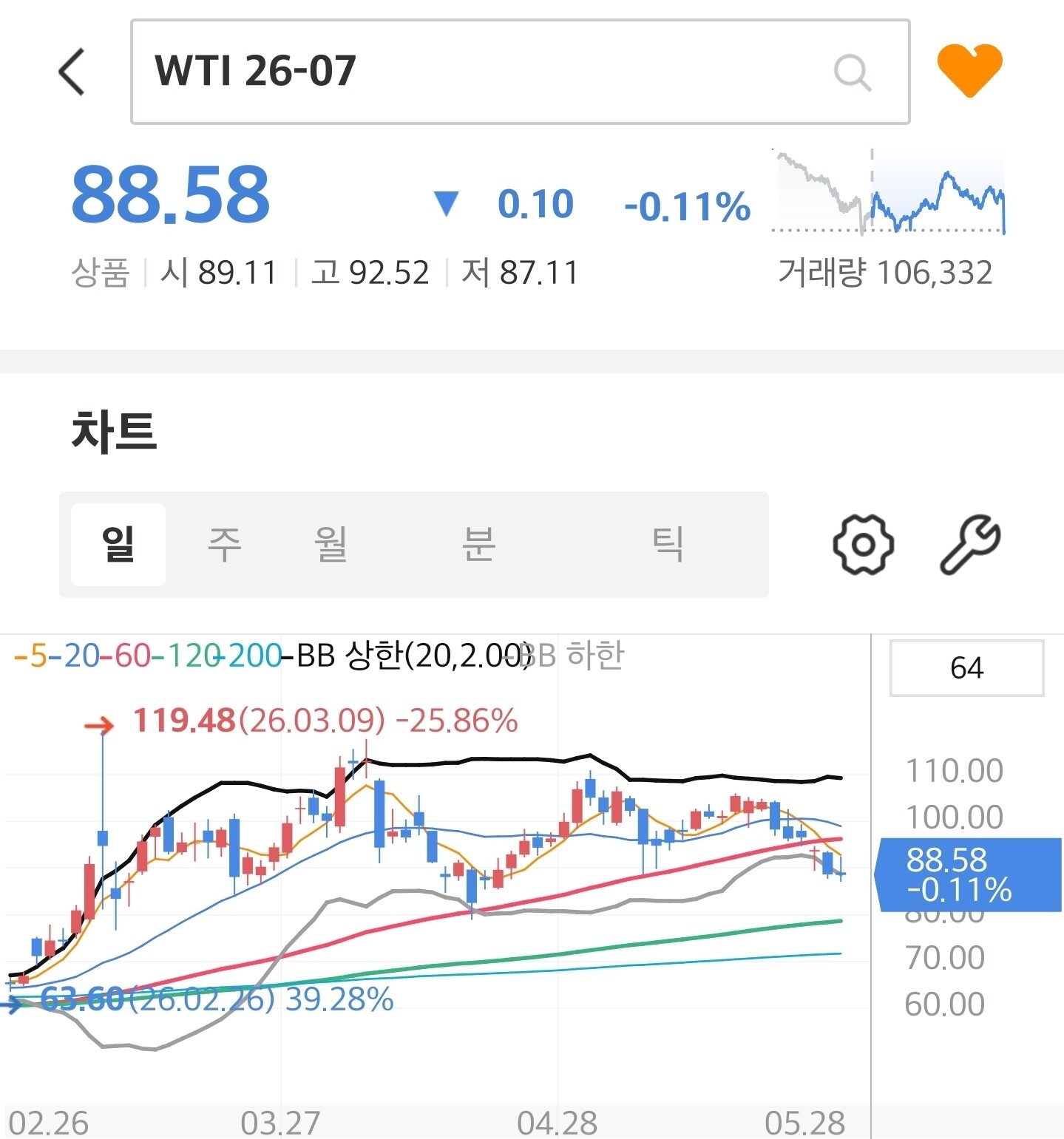The height and width of the screenshot is (1139, 1064).
Task: Open chart settings gear
Action: [x=863, y=544]
